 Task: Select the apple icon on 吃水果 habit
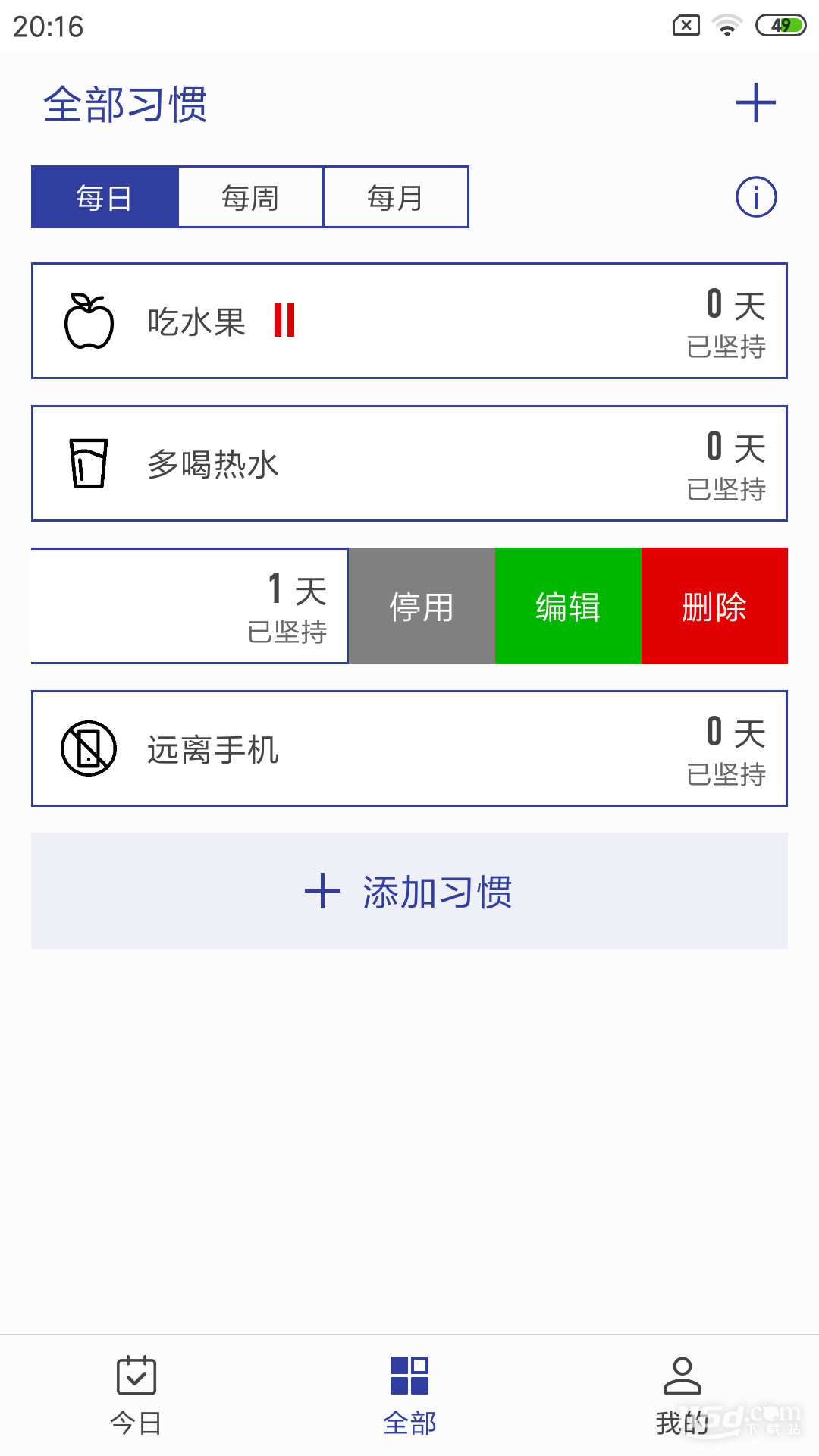[89, 318]
